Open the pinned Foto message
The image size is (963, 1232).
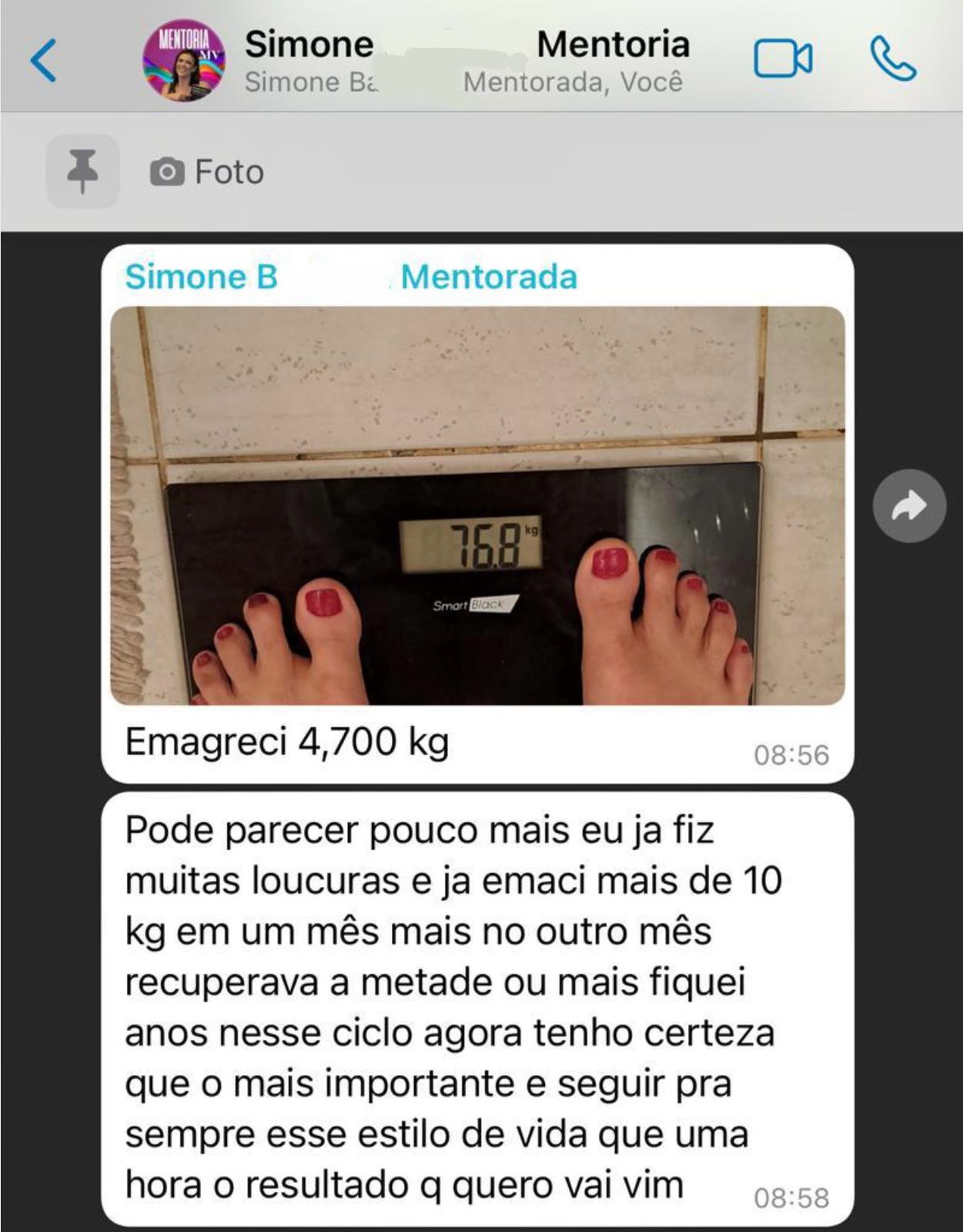pyautogui.click(x=229, y=172)
